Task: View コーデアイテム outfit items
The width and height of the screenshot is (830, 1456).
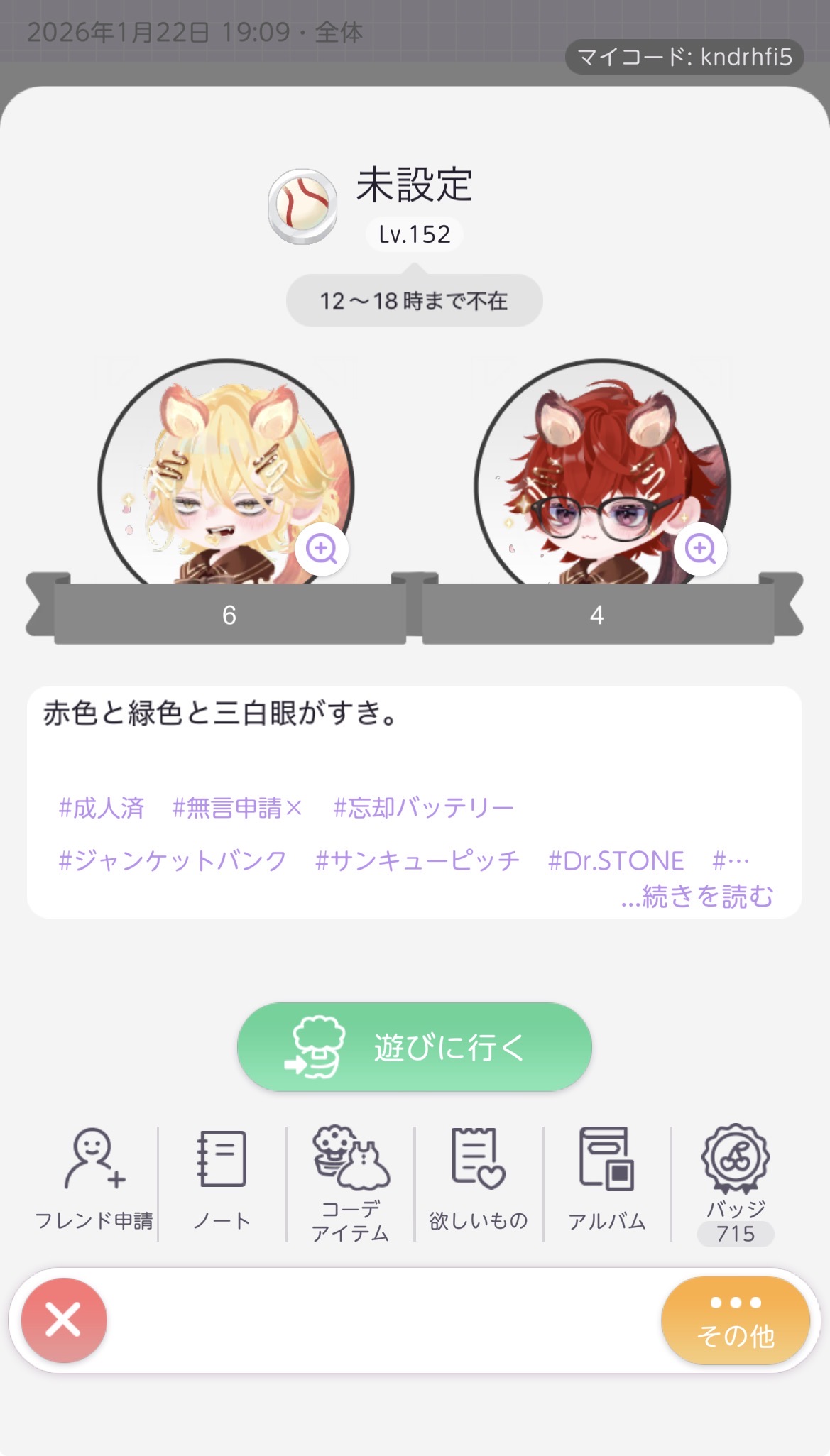Action: (350, 1181)
